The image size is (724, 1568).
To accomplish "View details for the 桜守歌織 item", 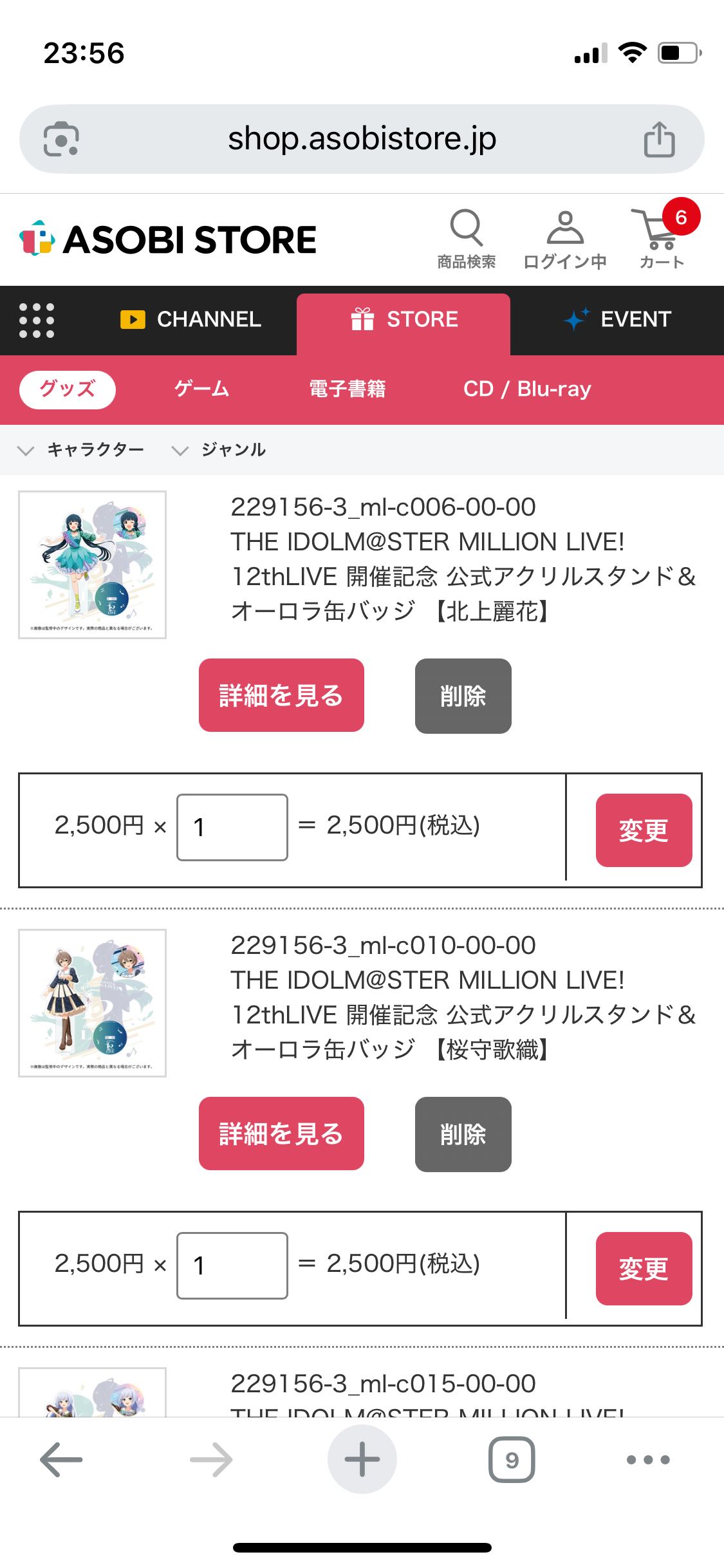I will (x=281, y=1134).
